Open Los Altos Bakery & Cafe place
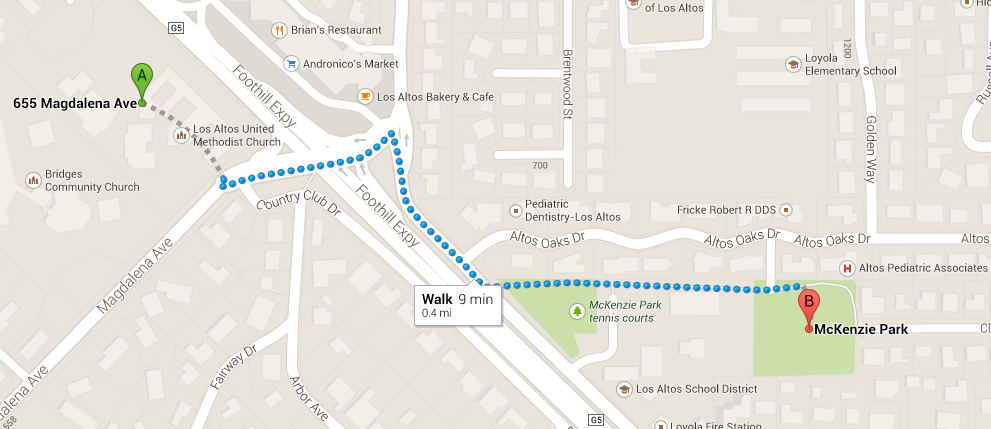This screenshot has height=429, width=991. 367,97
